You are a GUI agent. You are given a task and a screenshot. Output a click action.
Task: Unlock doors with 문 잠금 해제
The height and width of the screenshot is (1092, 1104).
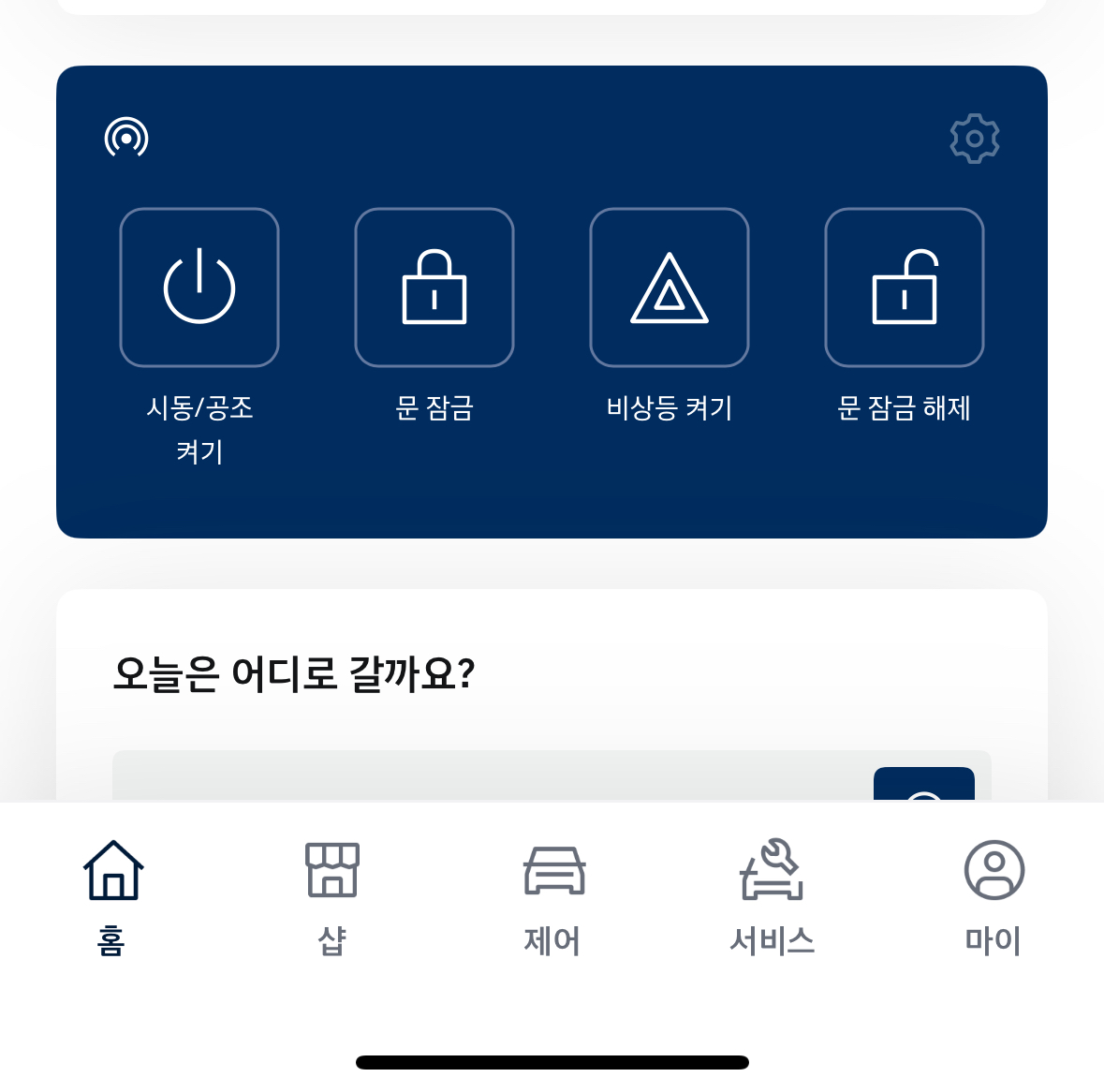[x=905, y=288]
